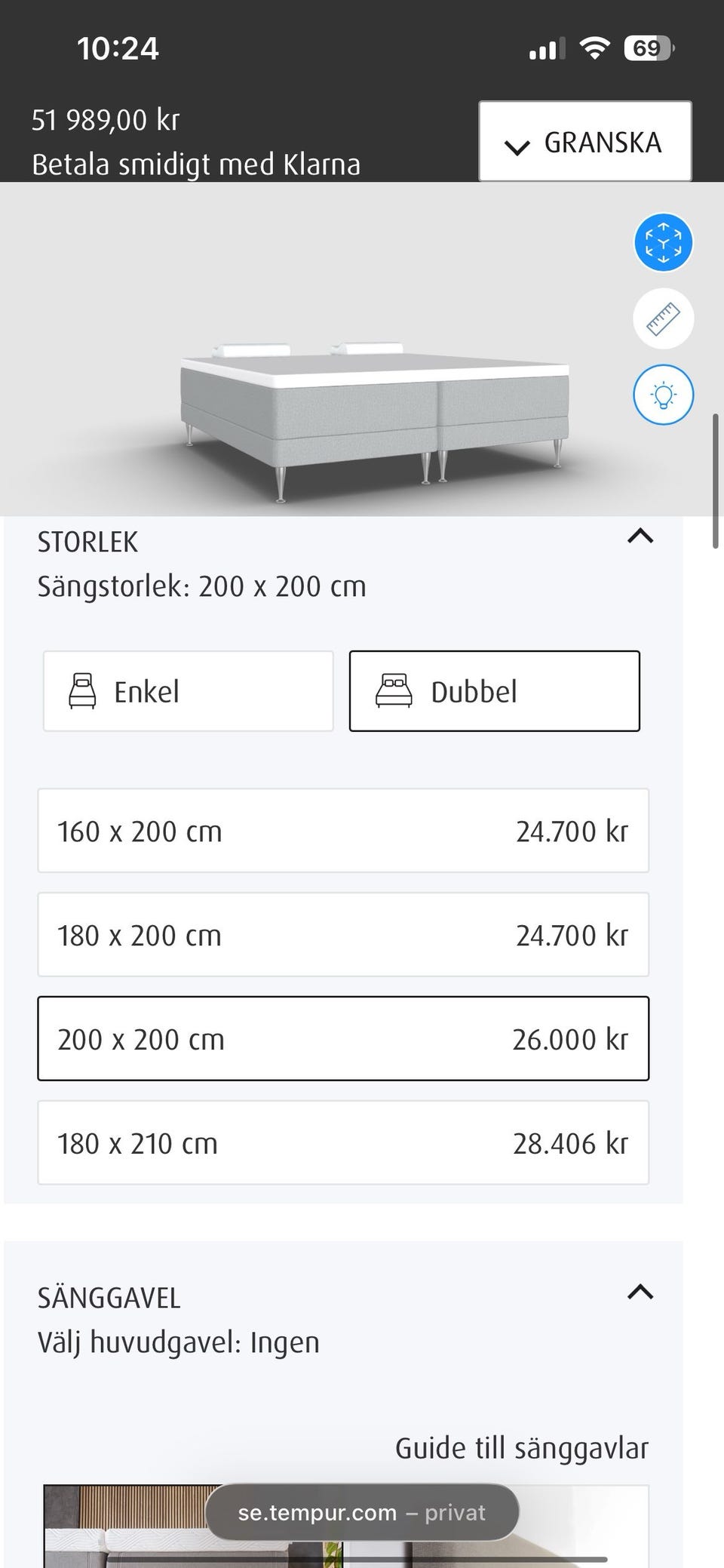Toggle the lightbulb lighting icon

coord(663,395)
